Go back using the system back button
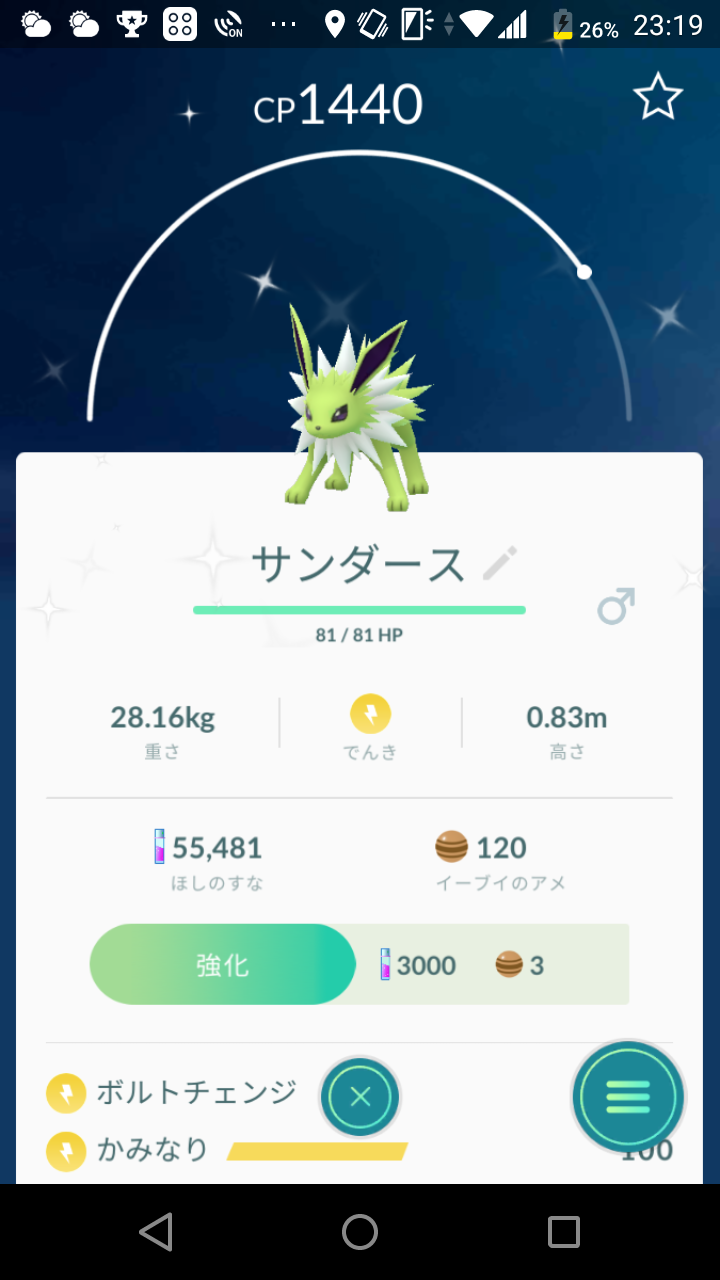 click(157, 1232)
